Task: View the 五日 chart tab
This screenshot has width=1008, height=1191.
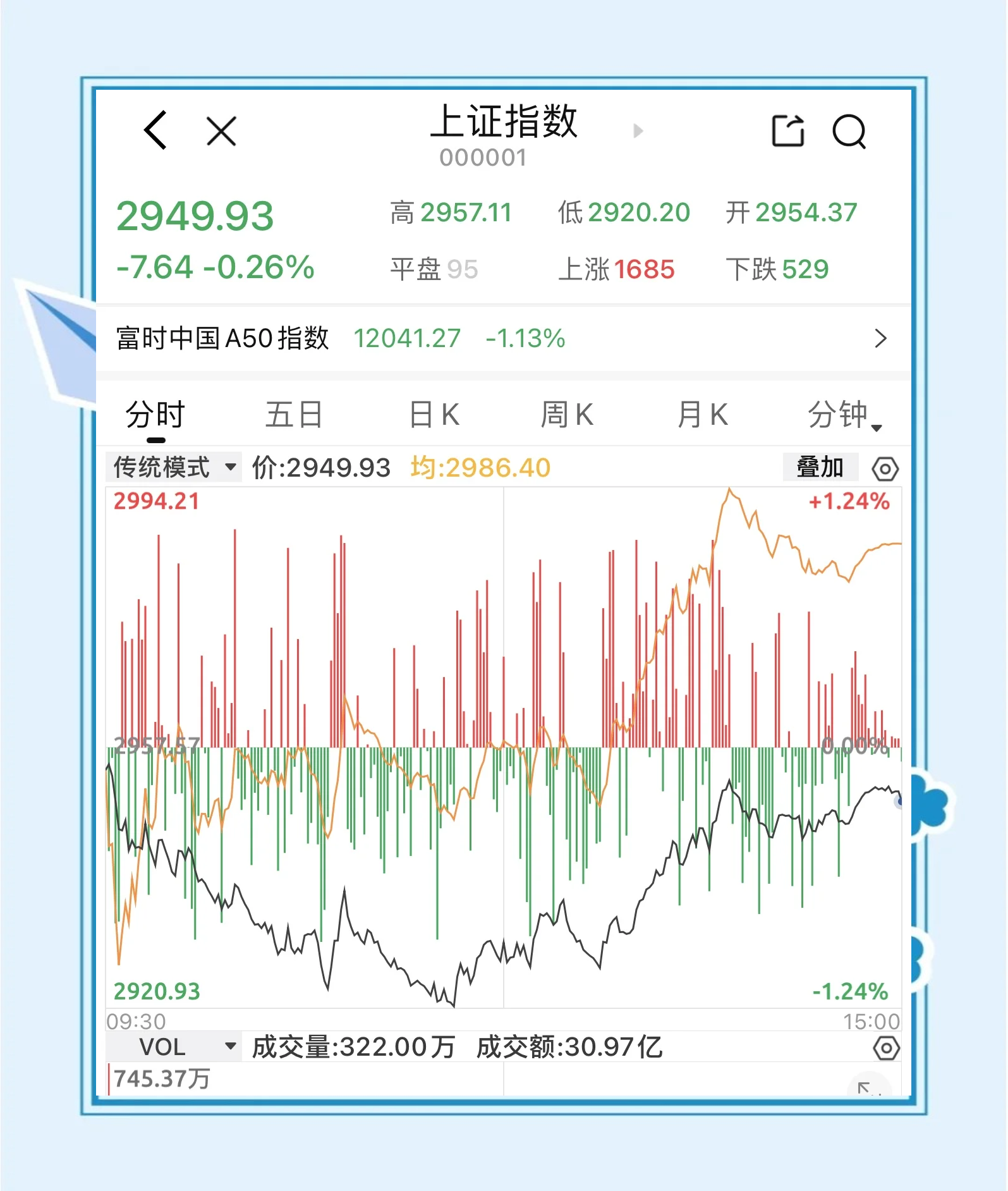Action: (293, 413)
